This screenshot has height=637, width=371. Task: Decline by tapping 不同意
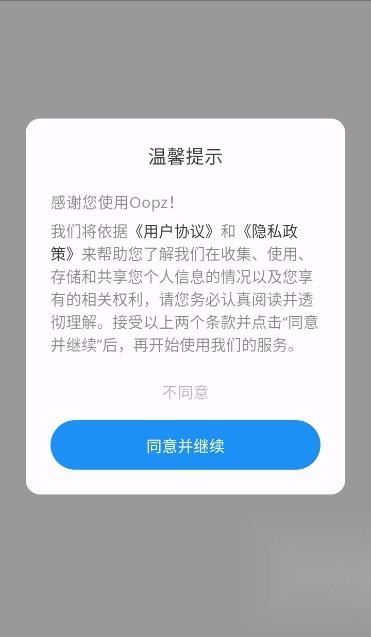point(185,392)
